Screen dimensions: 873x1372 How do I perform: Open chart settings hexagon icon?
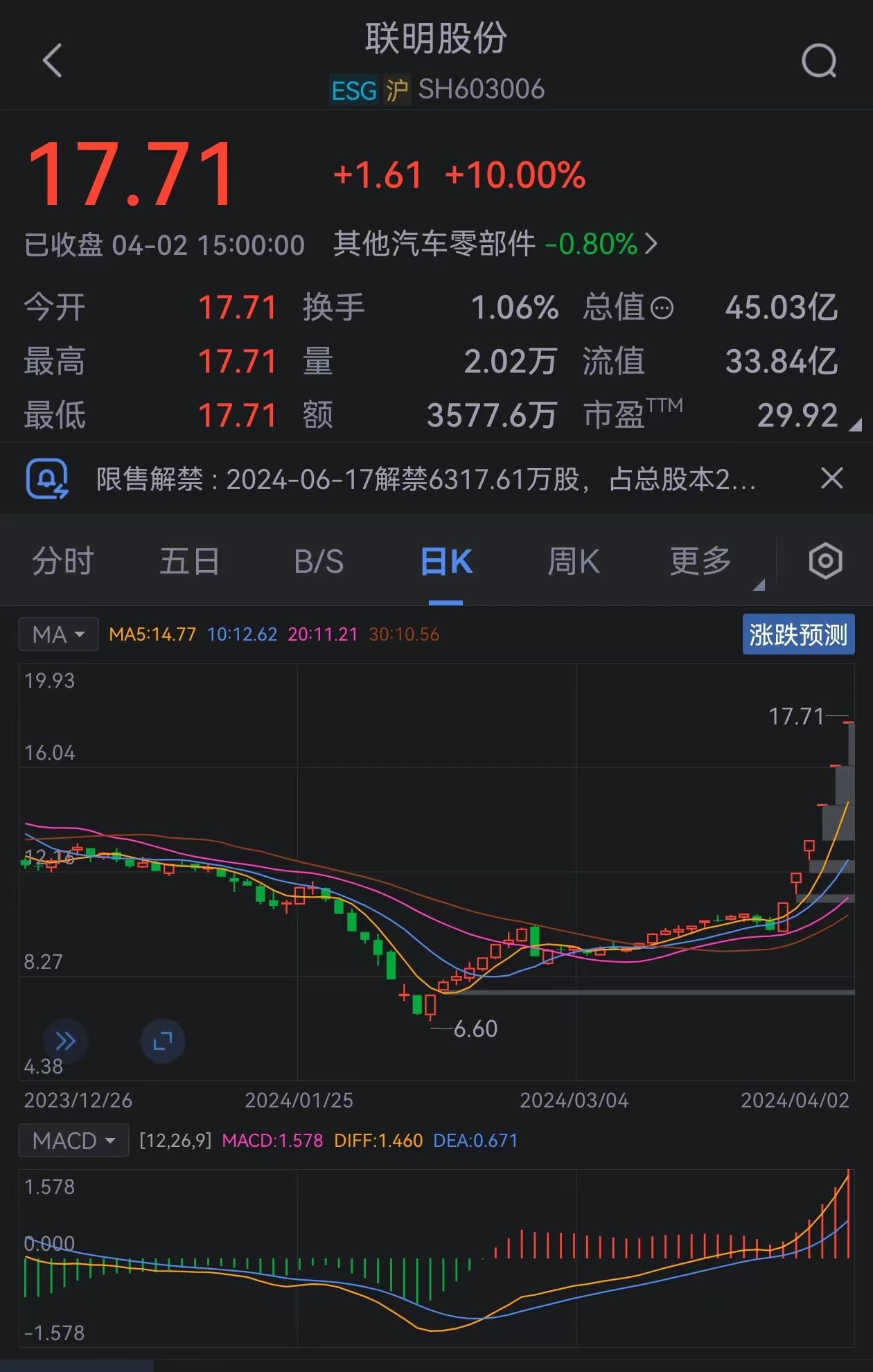click(825, 561)
